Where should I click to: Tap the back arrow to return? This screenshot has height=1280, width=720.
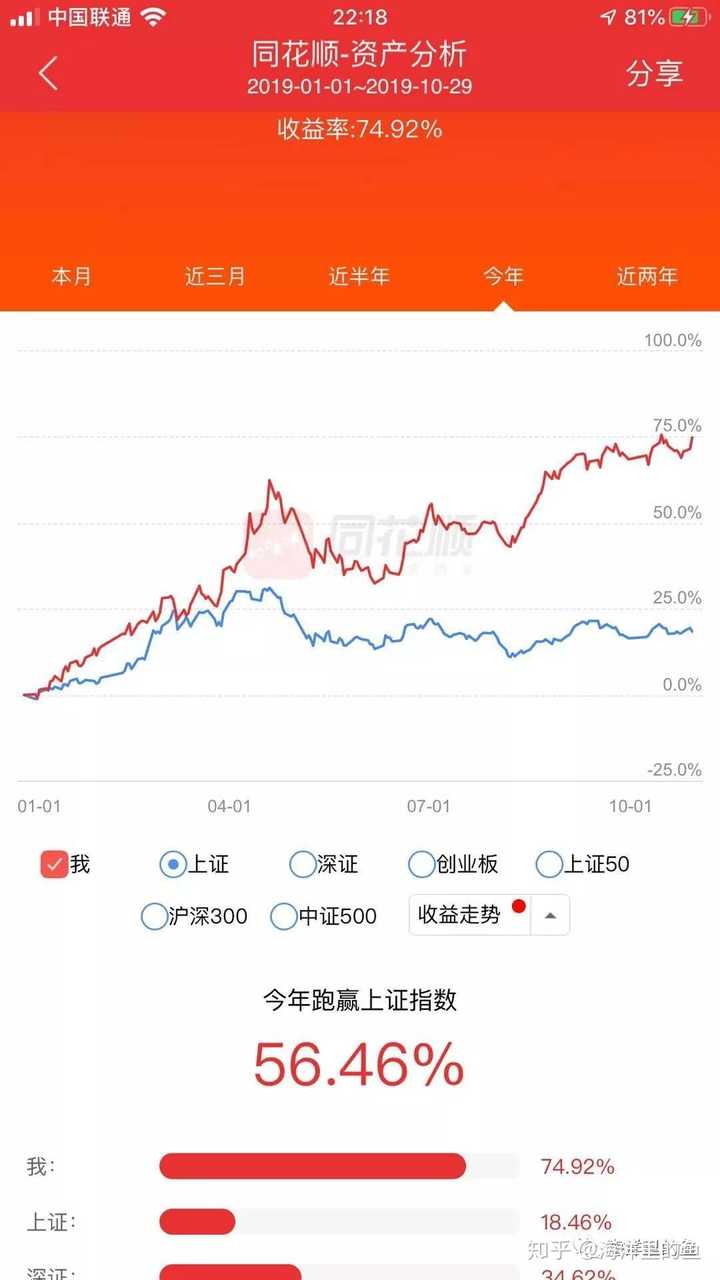click(48, 73)
